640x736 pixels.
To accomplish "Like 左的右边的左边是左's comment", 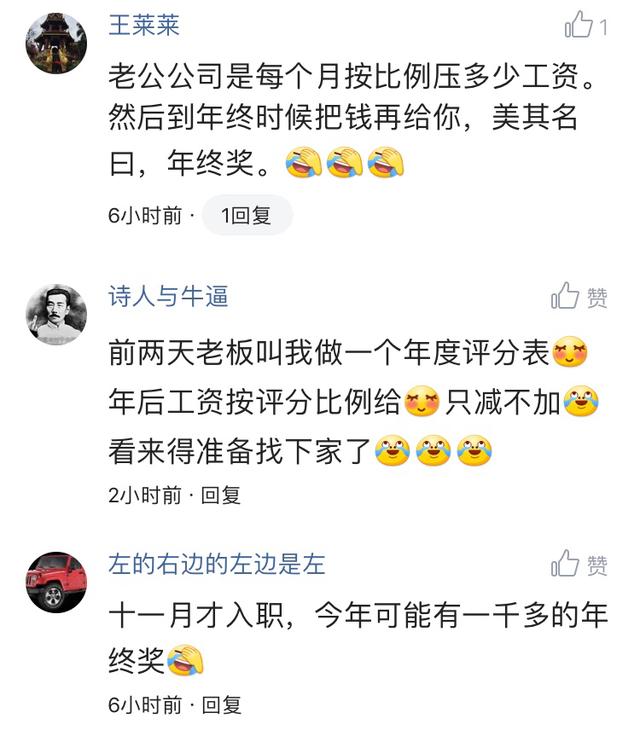I will 567,565.
